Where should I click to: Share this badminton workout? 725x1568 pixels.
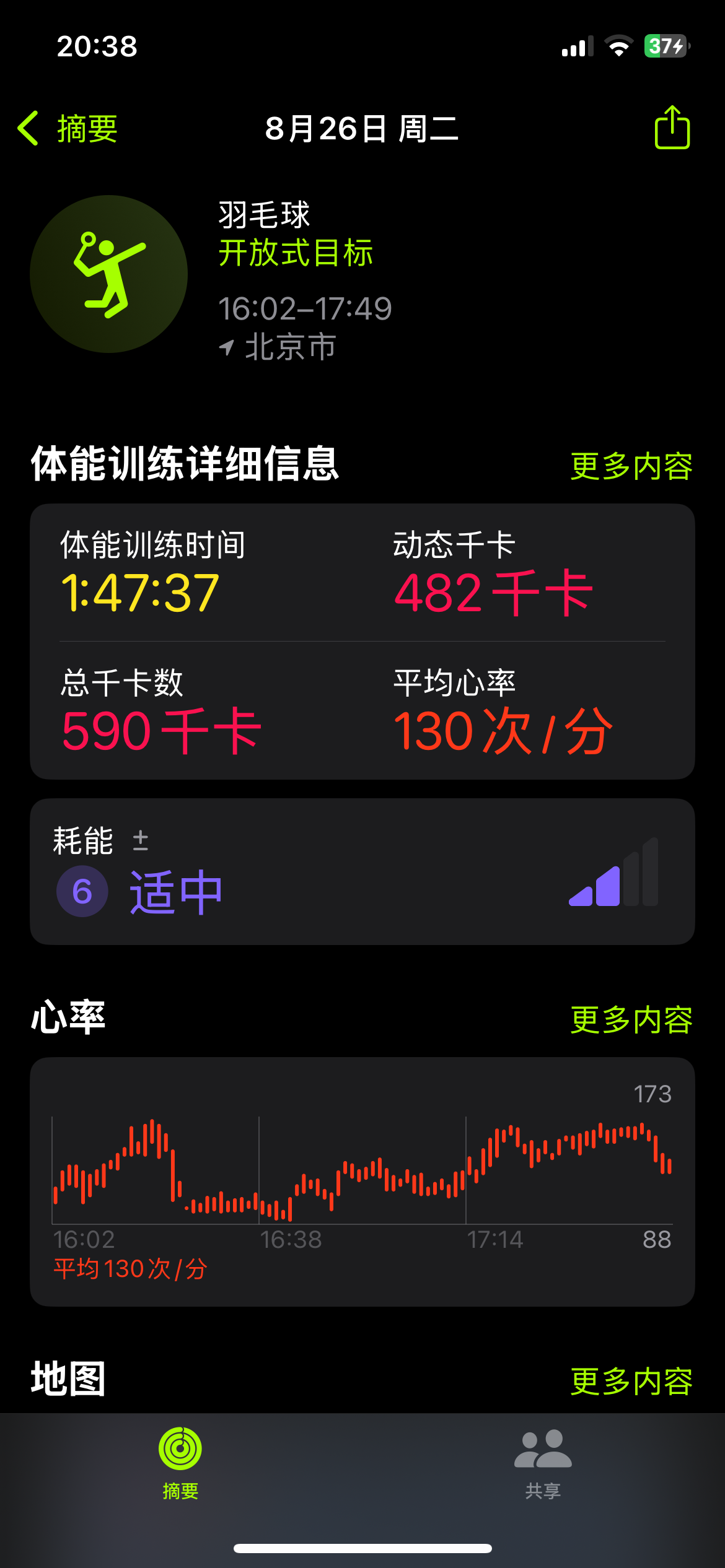coord(672,128)
